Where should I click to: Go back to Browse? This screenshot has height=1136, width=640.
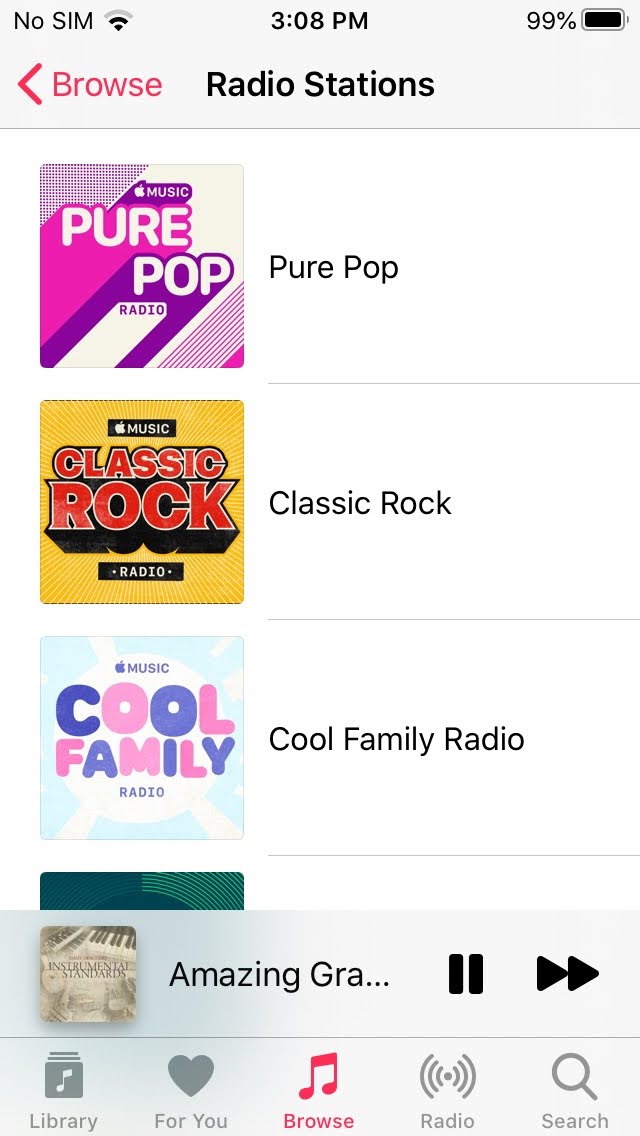(90, 85)
